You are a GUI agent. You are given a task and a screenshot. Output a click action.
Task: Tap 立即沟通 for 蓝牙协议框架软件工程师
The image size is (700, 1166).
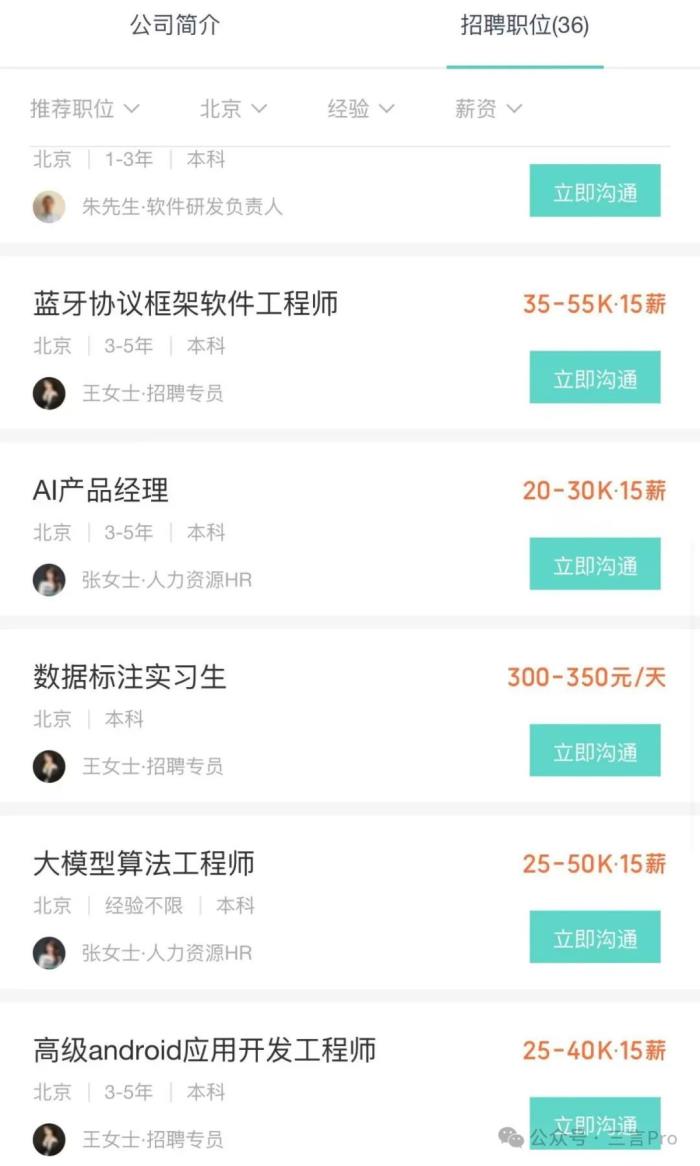[x=595, y=377]
